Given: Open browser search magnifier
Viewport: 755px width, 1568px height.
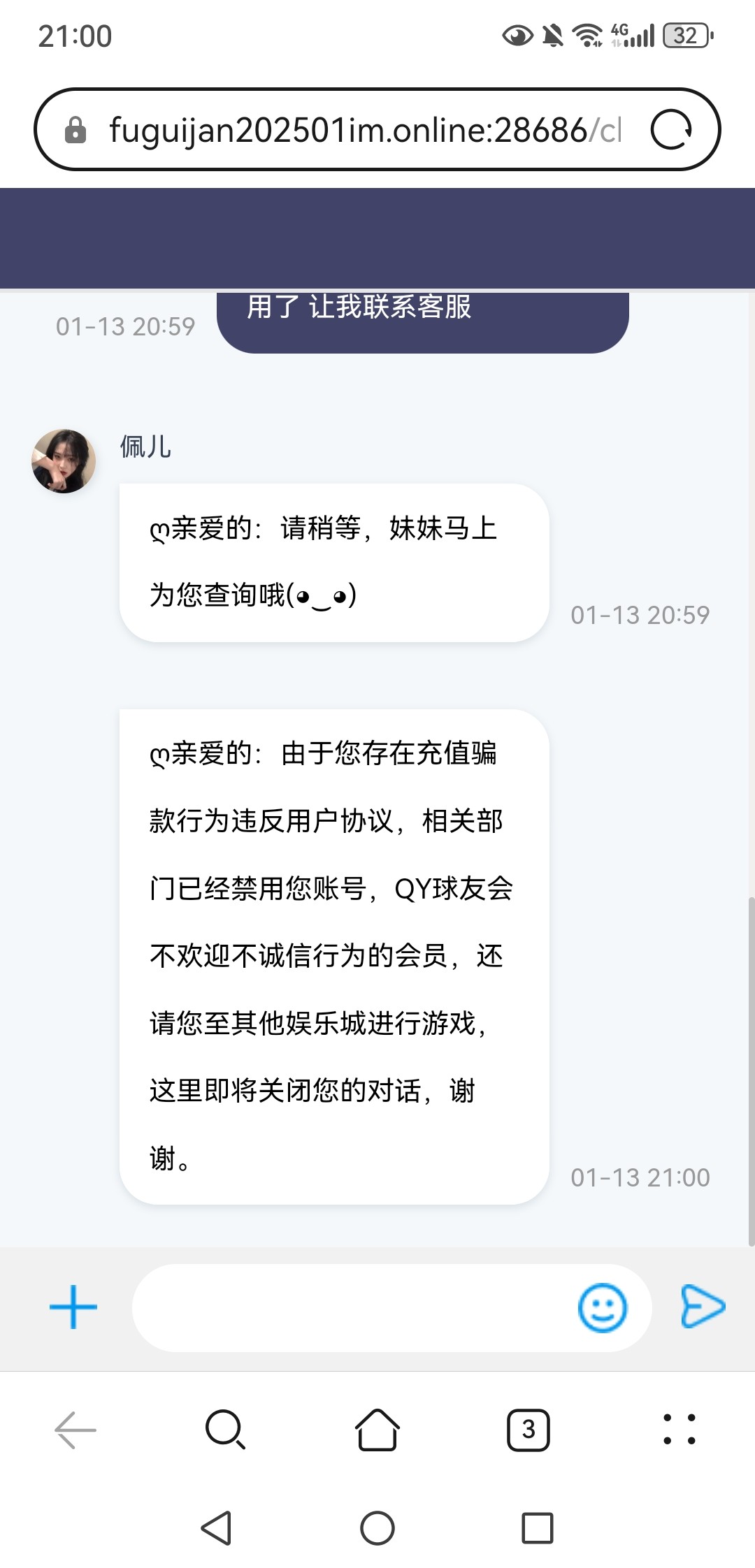Looking at the screenshot, I should point(225,1430).
